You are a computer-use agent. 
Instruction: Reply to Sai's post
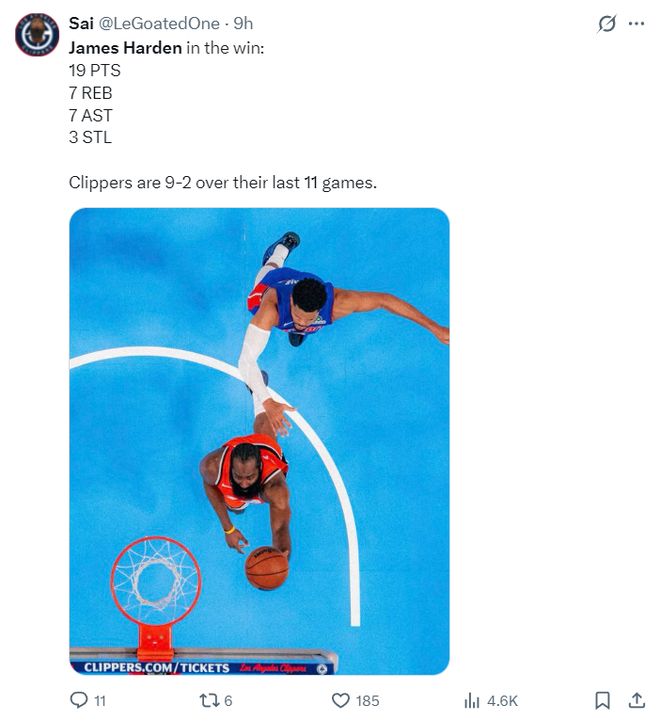(80, 700)
